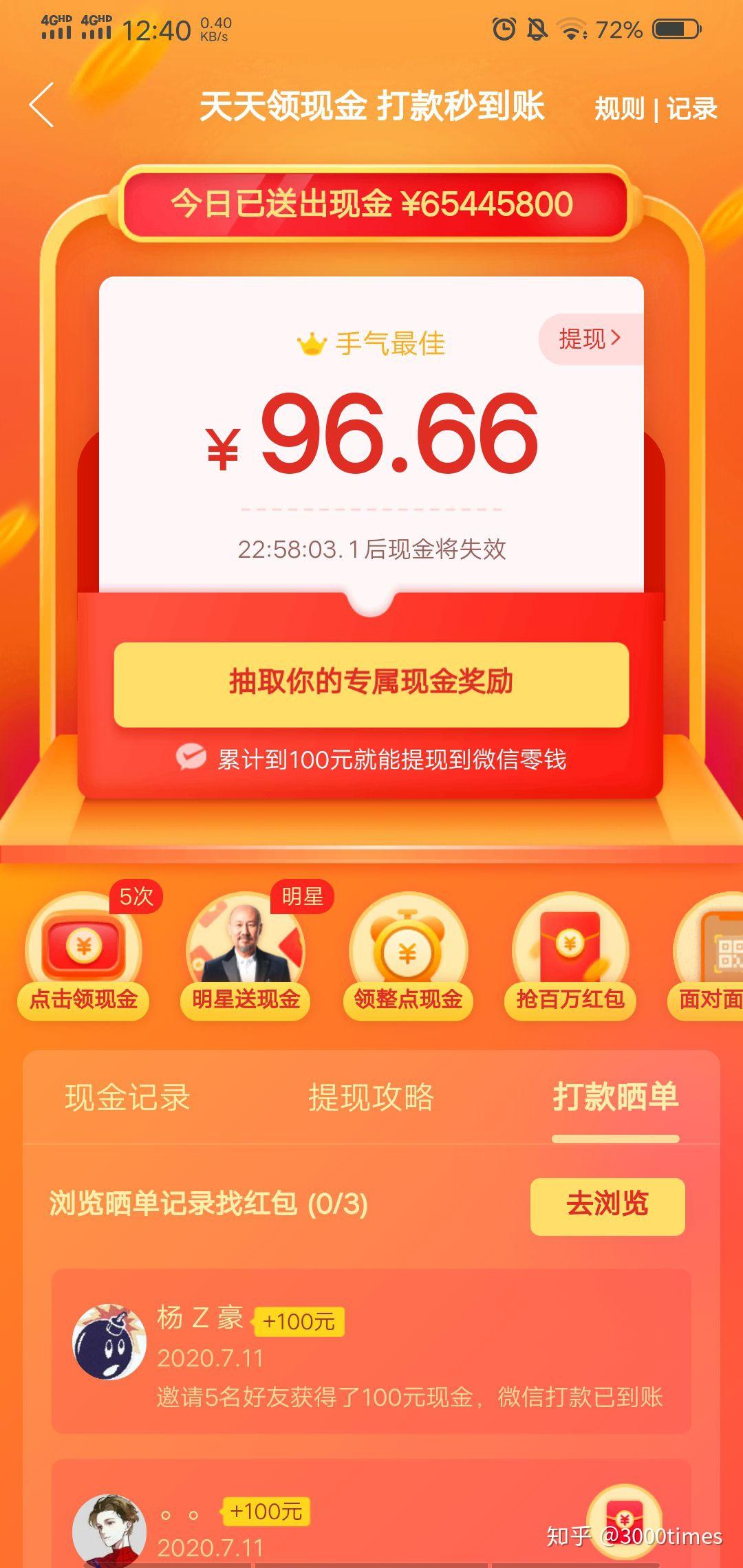Go back using the top-left arrow
This screenshot has height=1568, width=743.
pyautogui.click(x=42, y=105)
